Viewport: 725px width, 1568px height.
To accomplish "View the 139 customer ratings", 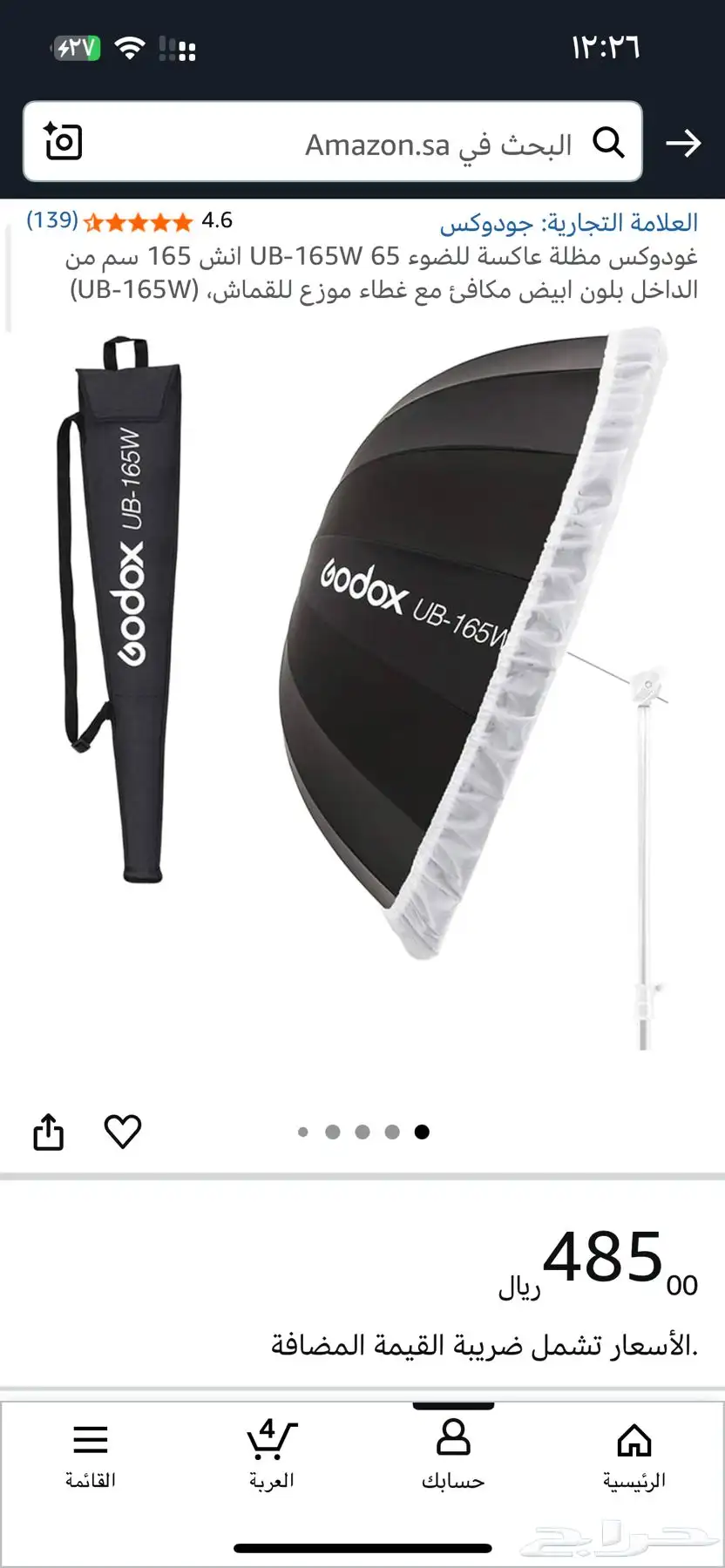I will (52, 220).
